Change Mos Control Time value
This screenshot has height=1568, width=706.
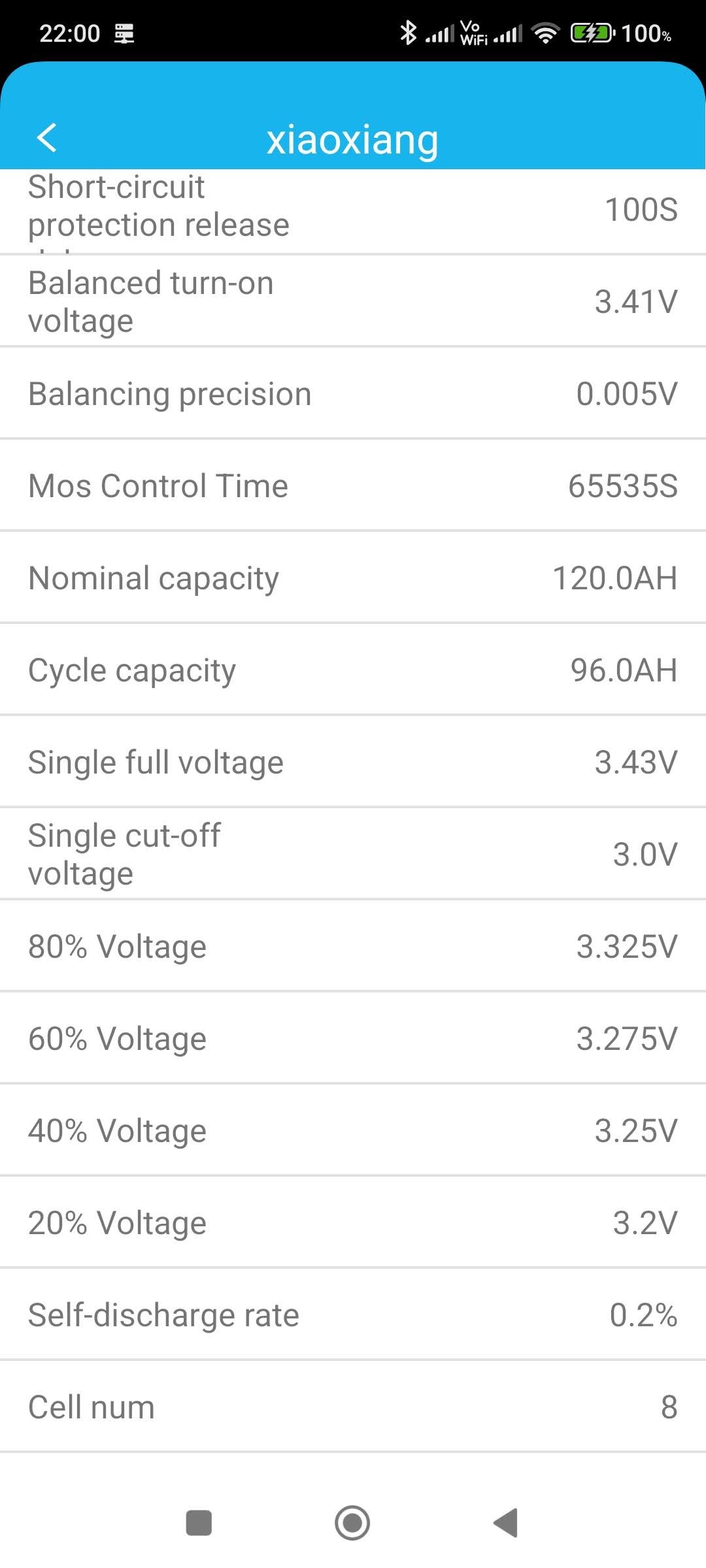coord(353,485)
